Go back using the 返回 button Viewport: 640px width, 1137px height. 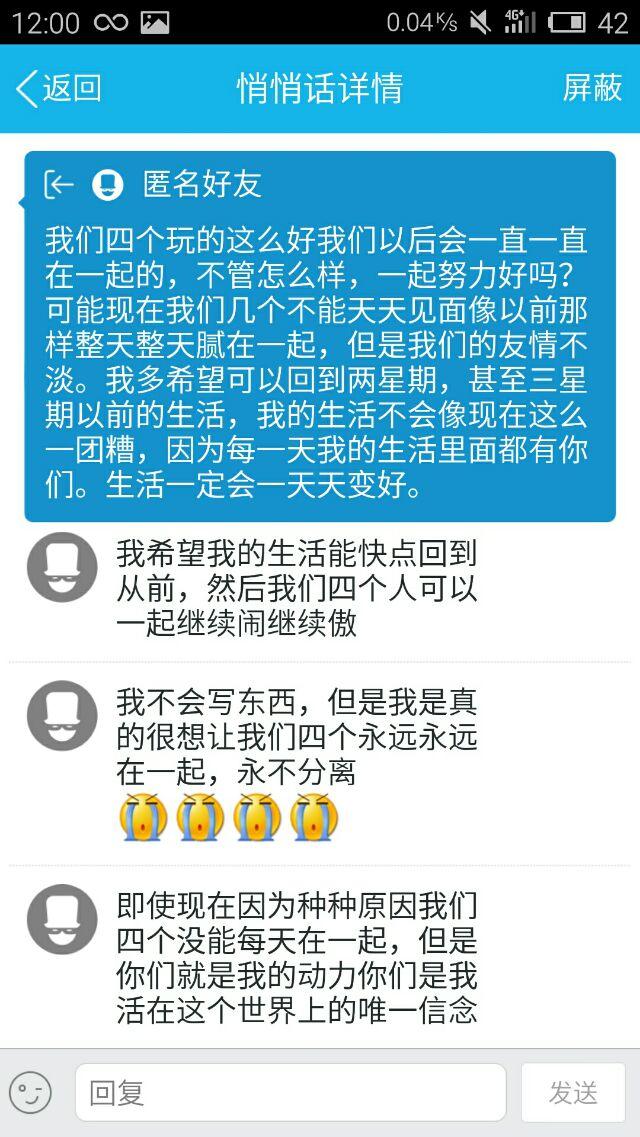point(60,89)
